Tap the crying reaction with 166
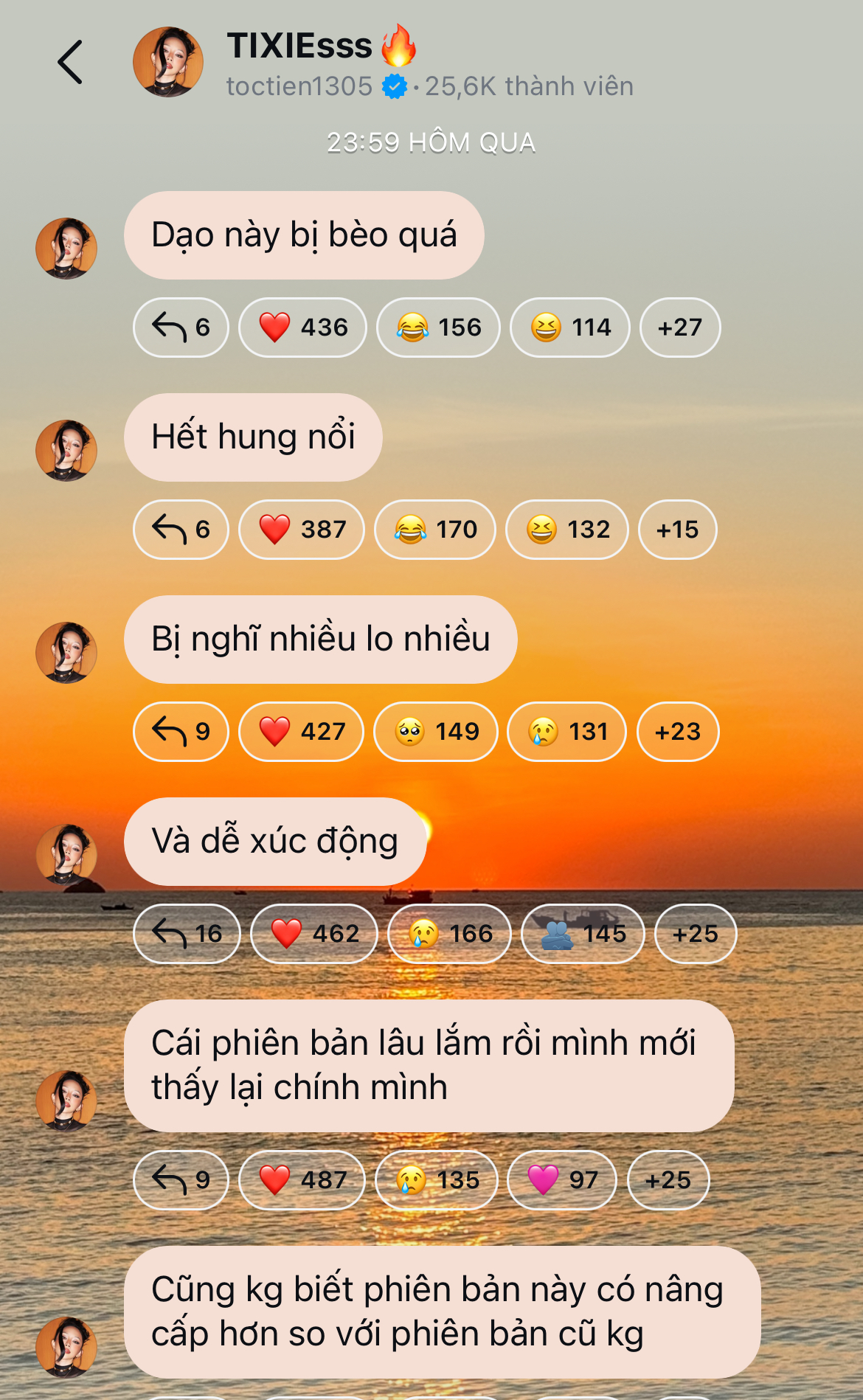This screenshot has width=863, height=1400. 449,934
